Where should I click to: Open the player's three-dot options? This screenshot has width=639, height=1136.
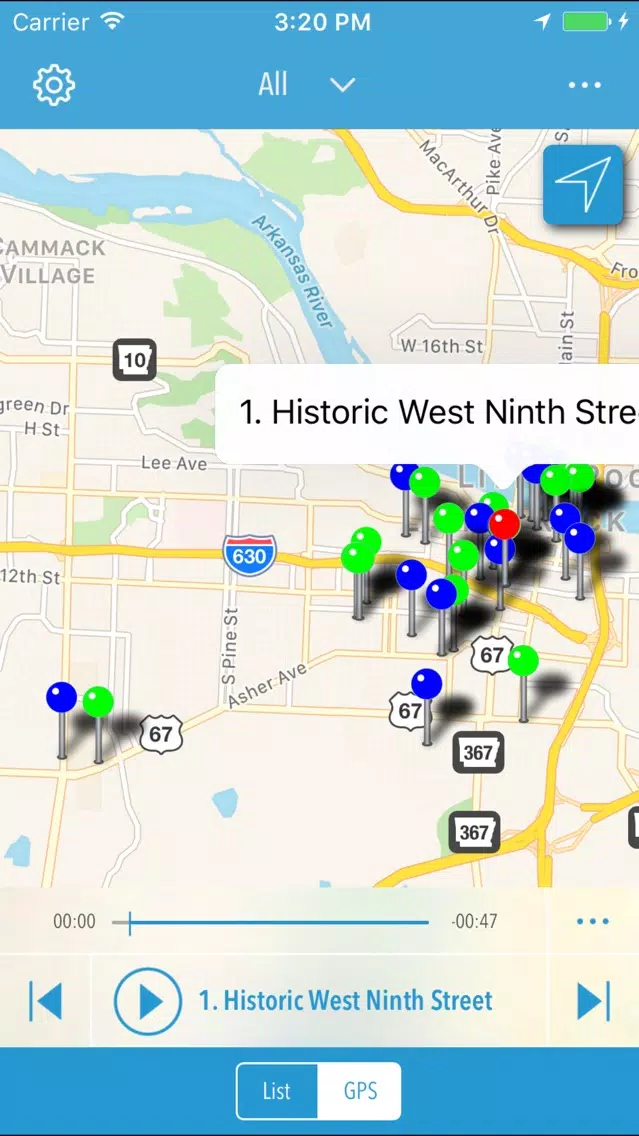593,922
